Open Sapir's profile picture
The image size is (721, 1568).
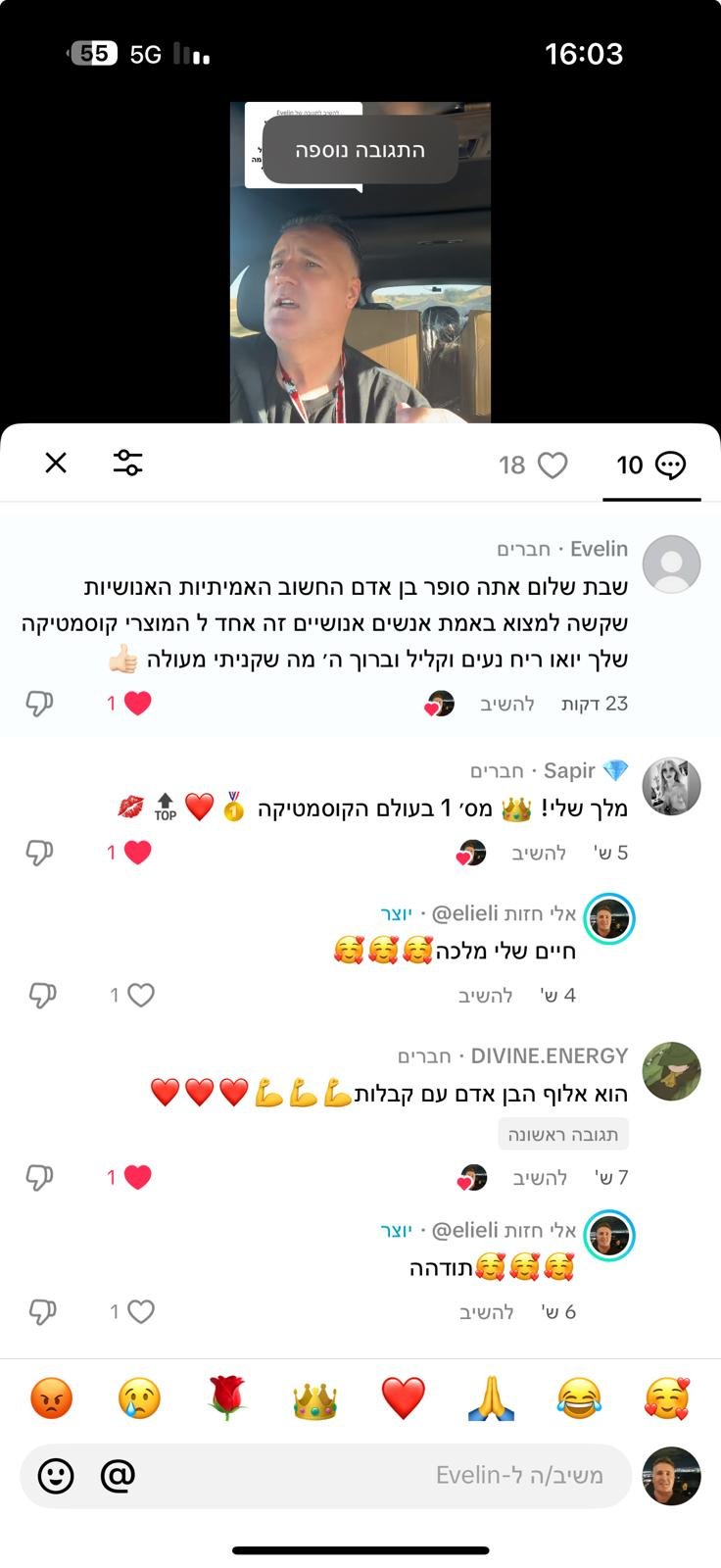coord(671,786)
